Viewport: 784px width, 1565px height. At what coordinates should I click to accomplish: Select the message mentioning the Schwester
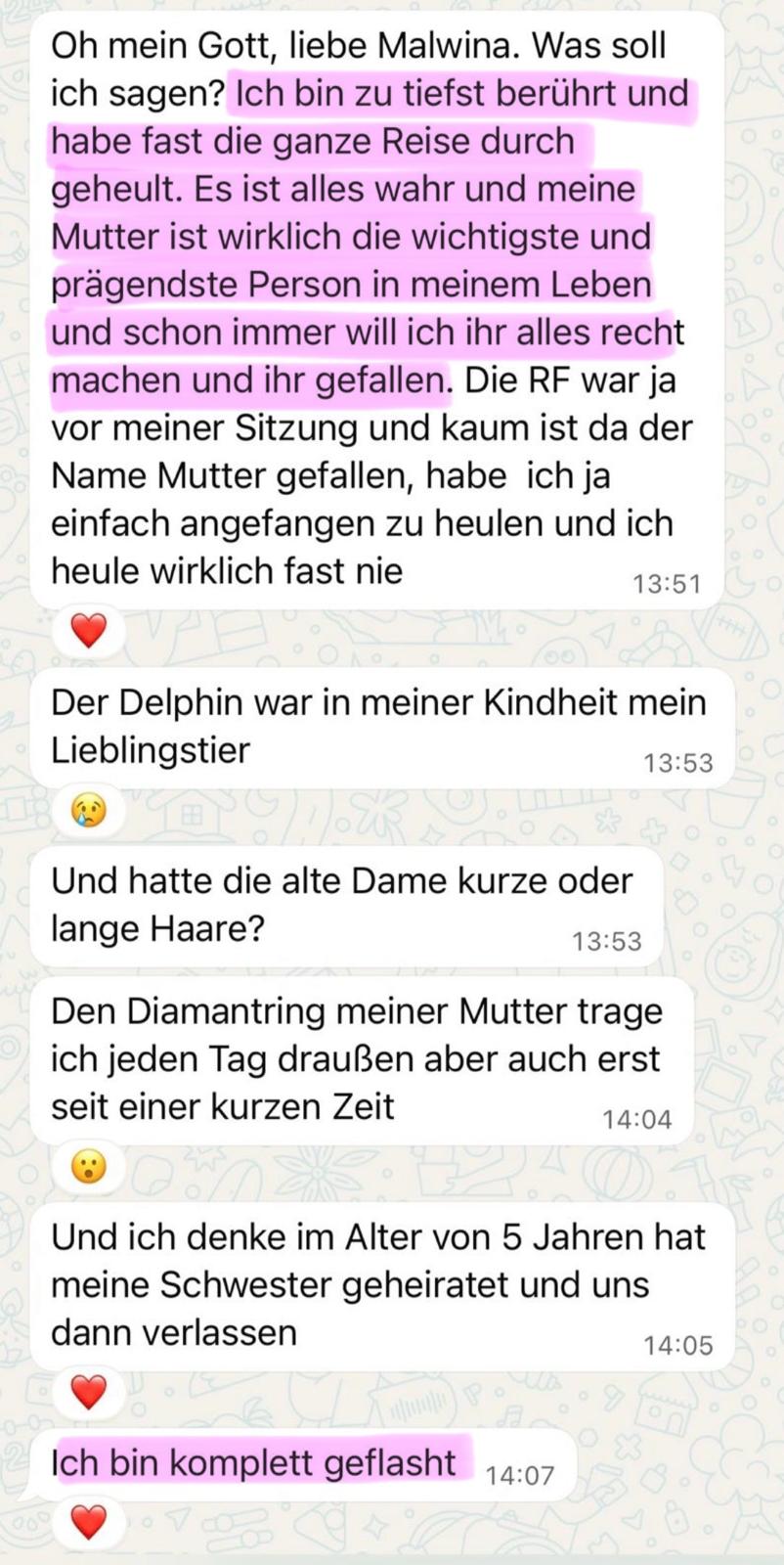[x=381, y=1284]
